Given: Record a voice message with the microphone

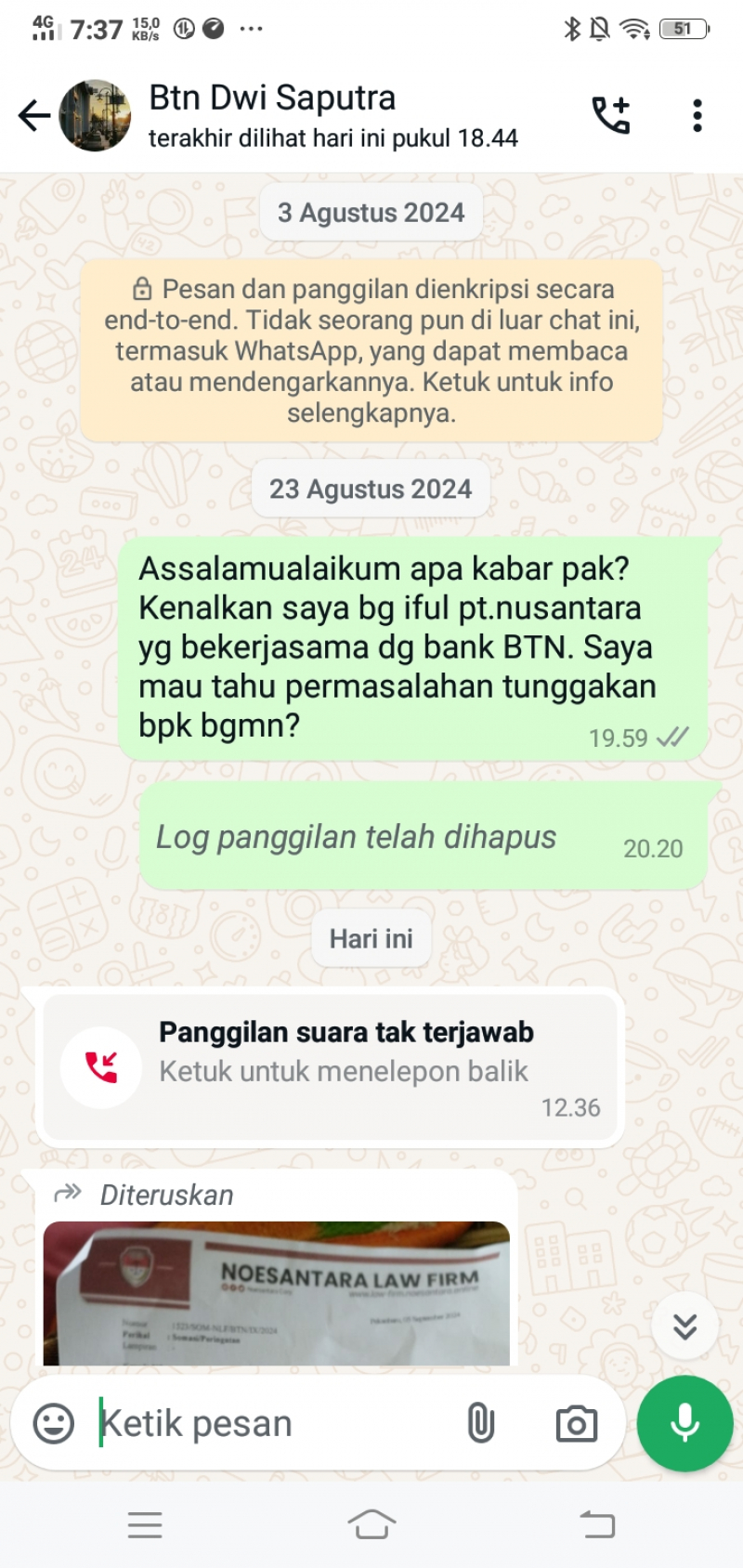Looking at the screenshot, I should pyautogui.click(x=684, y=1423).
